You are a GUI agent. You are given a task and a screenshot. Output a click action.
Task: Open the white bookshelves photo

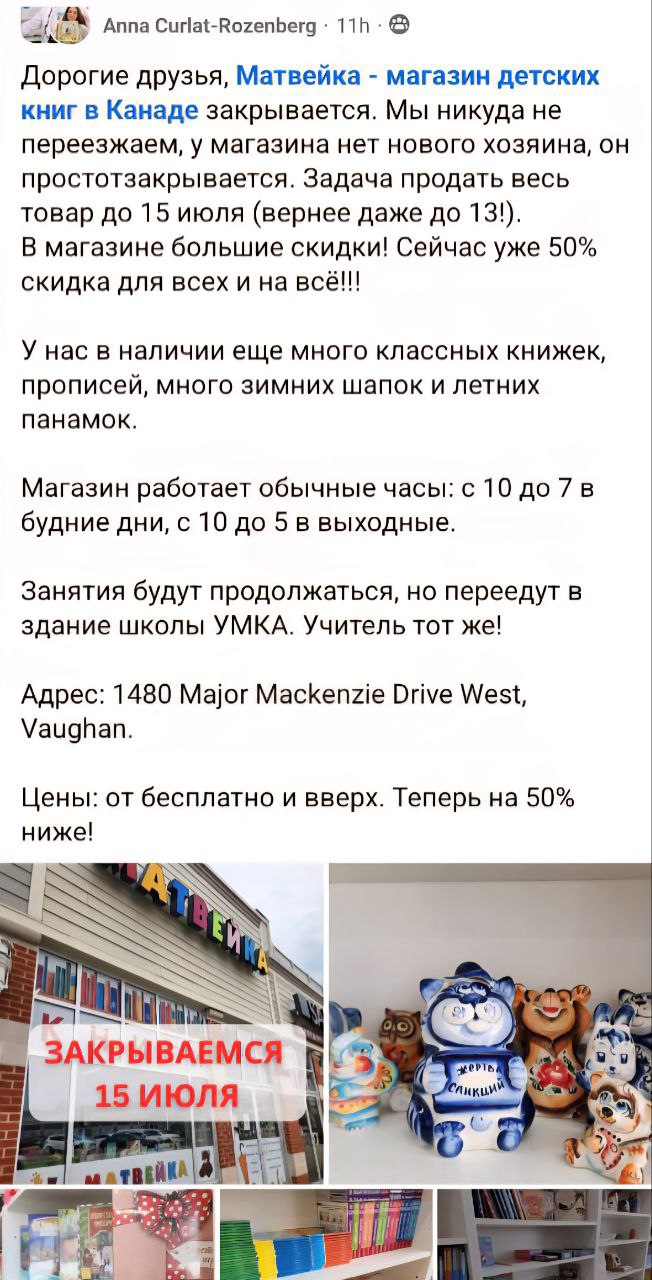pyautogui.click(x=544, y=1234)
